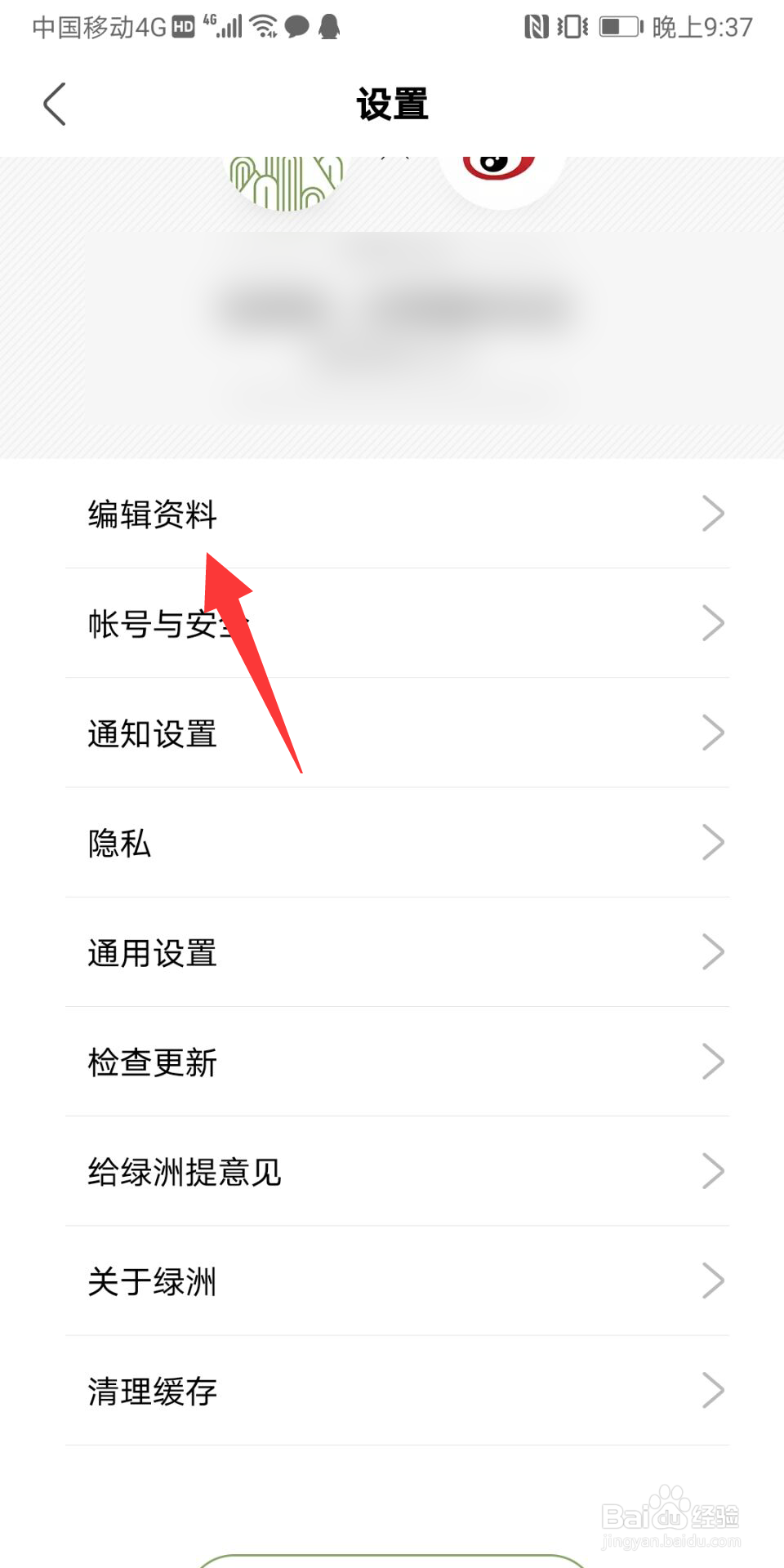Open the 通知设置 menu entry
Viewport: 784px width, 1568px height.
pos(152,733)
